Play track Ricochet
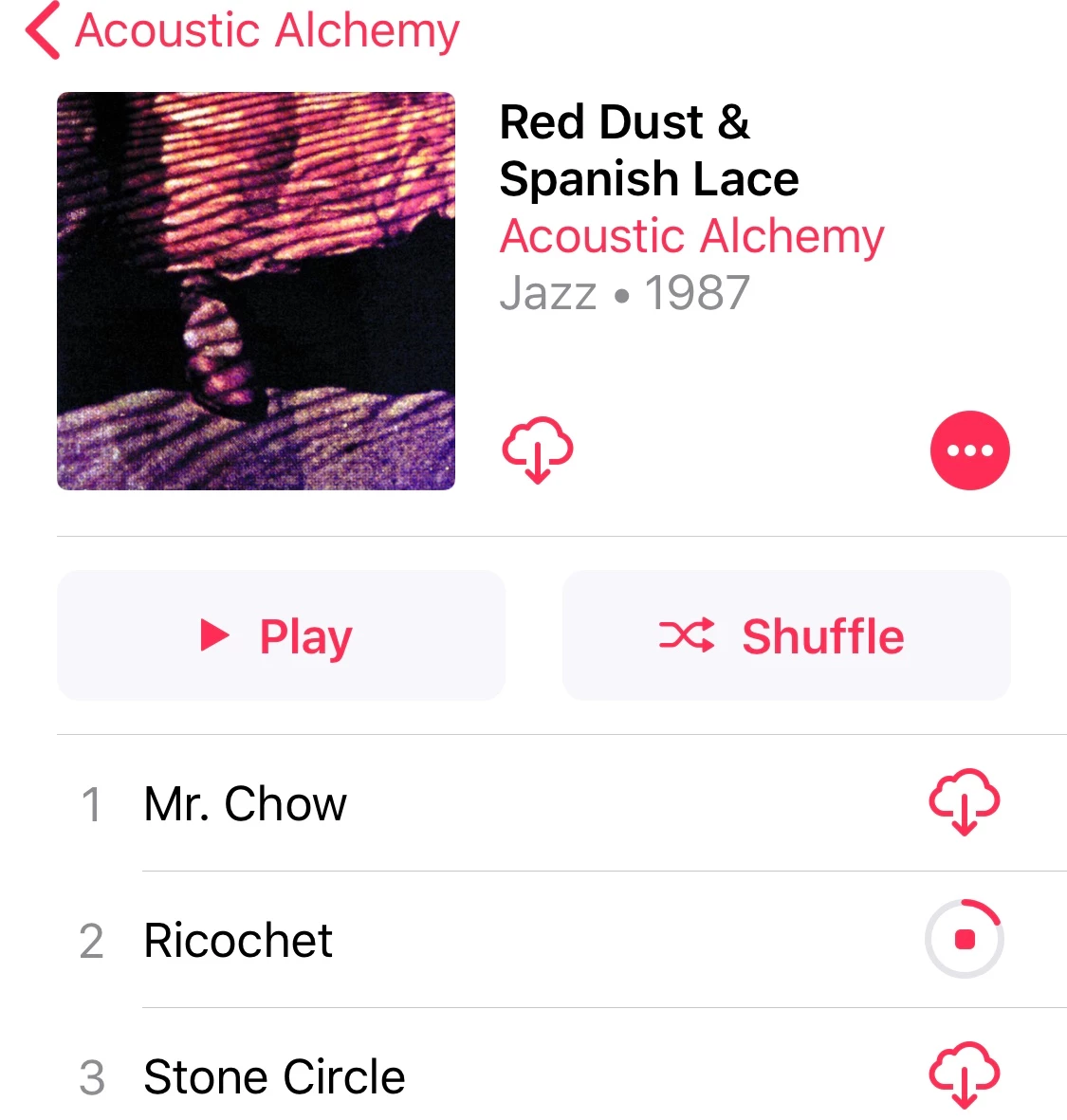 click(237, 940)
